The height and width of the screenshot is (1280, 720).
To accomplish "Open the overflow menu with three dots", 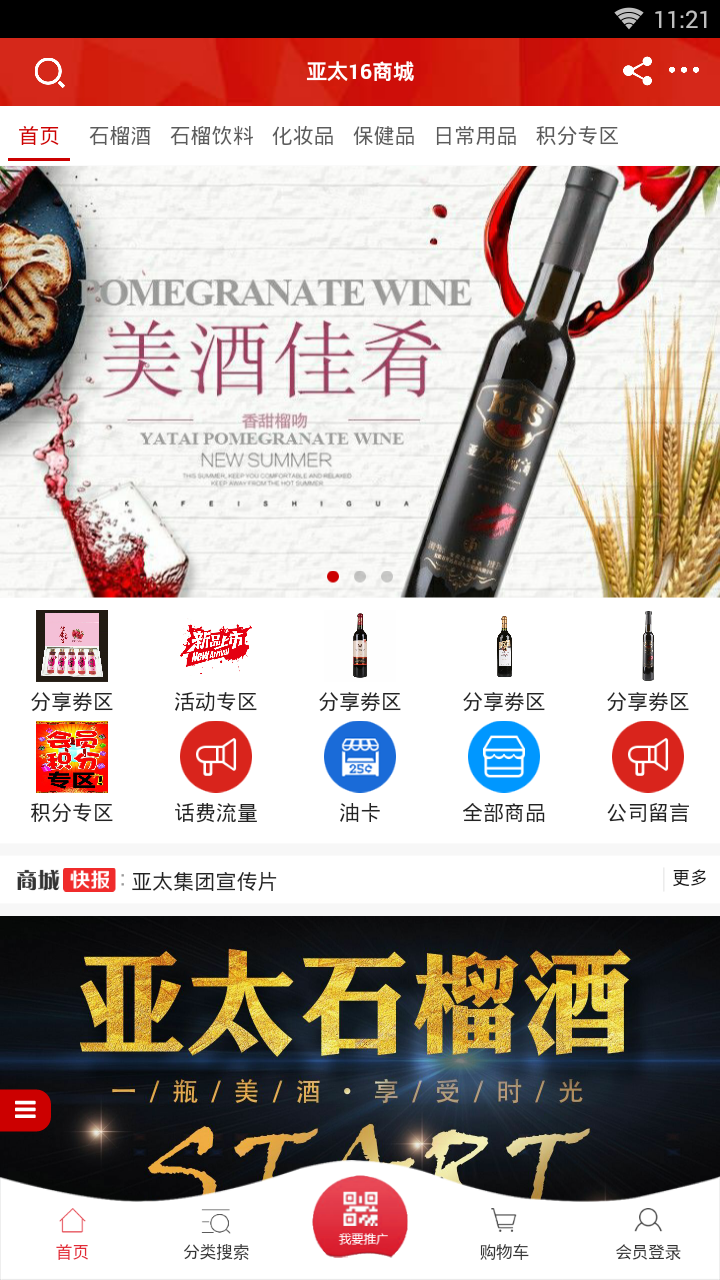I will click(684, 70).
